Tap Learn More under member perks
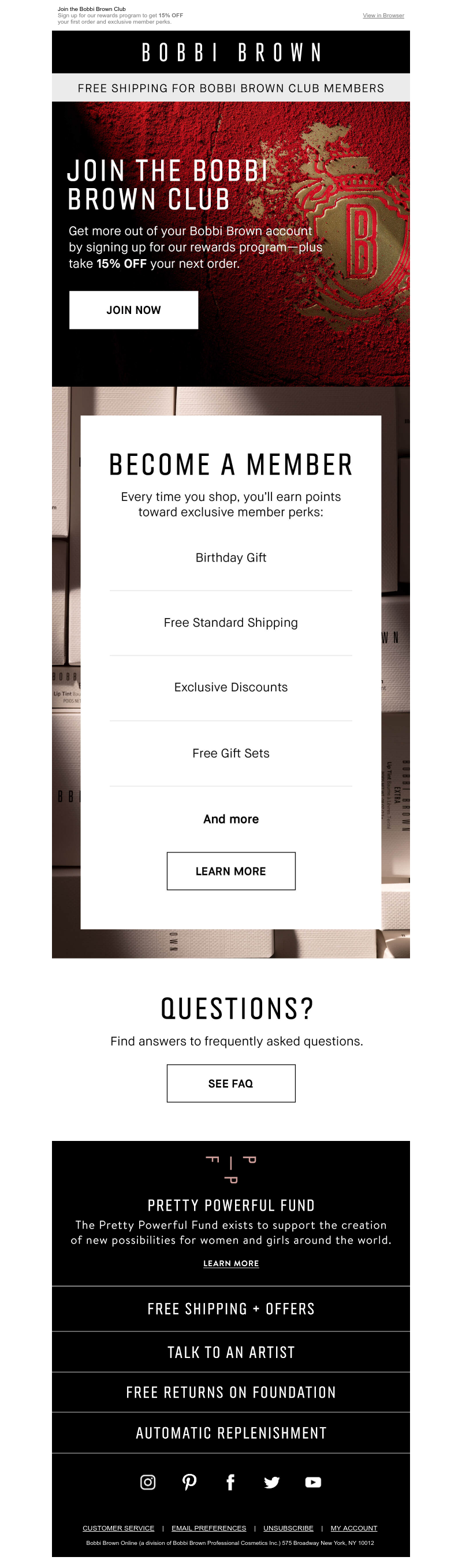The width and height of the screenshot is (462, 1568). [x=230, y=870]
